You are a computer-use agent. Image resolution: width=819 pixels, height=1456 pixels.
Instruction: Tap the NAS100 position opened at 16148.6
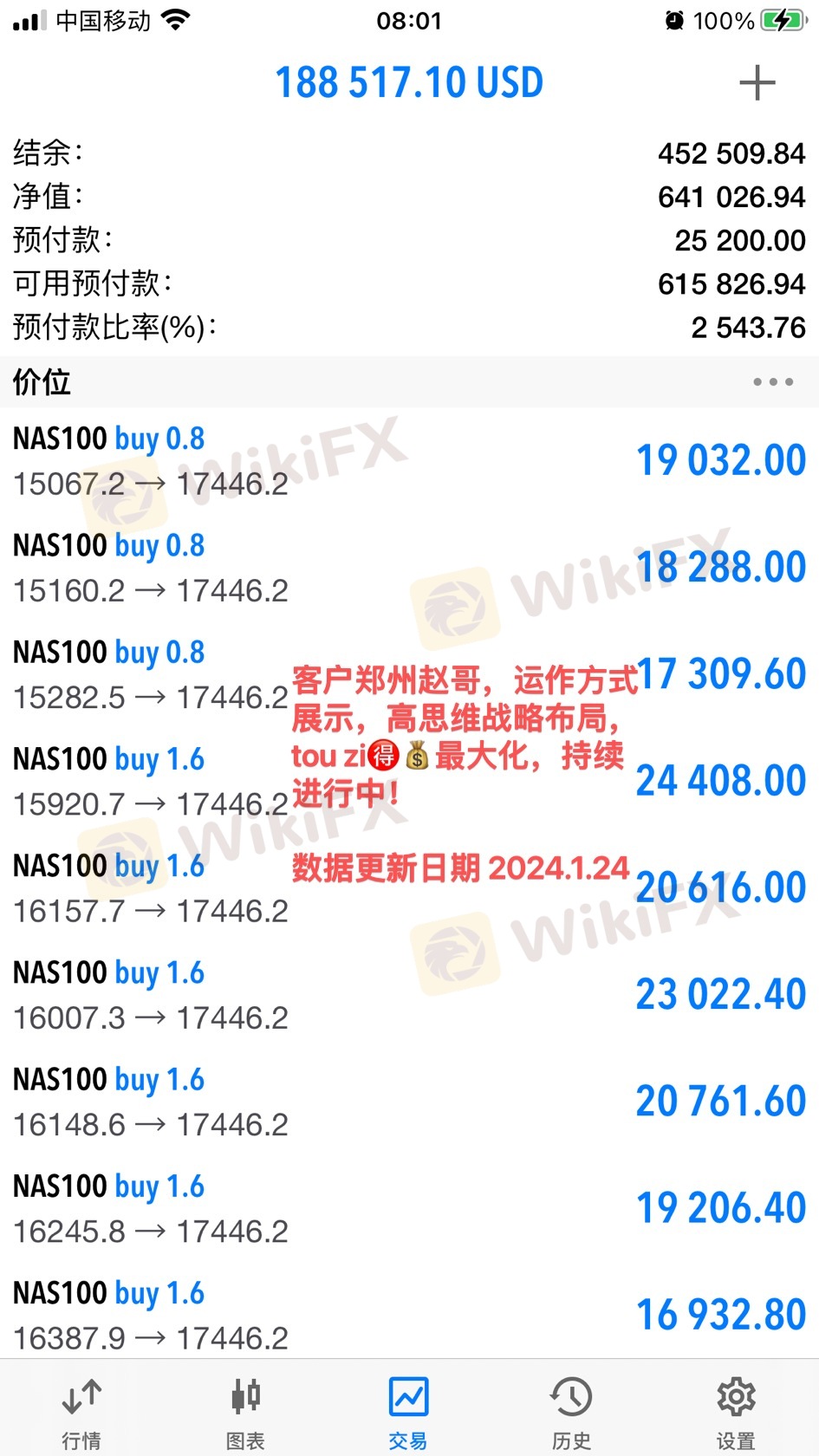[409, 1102]
